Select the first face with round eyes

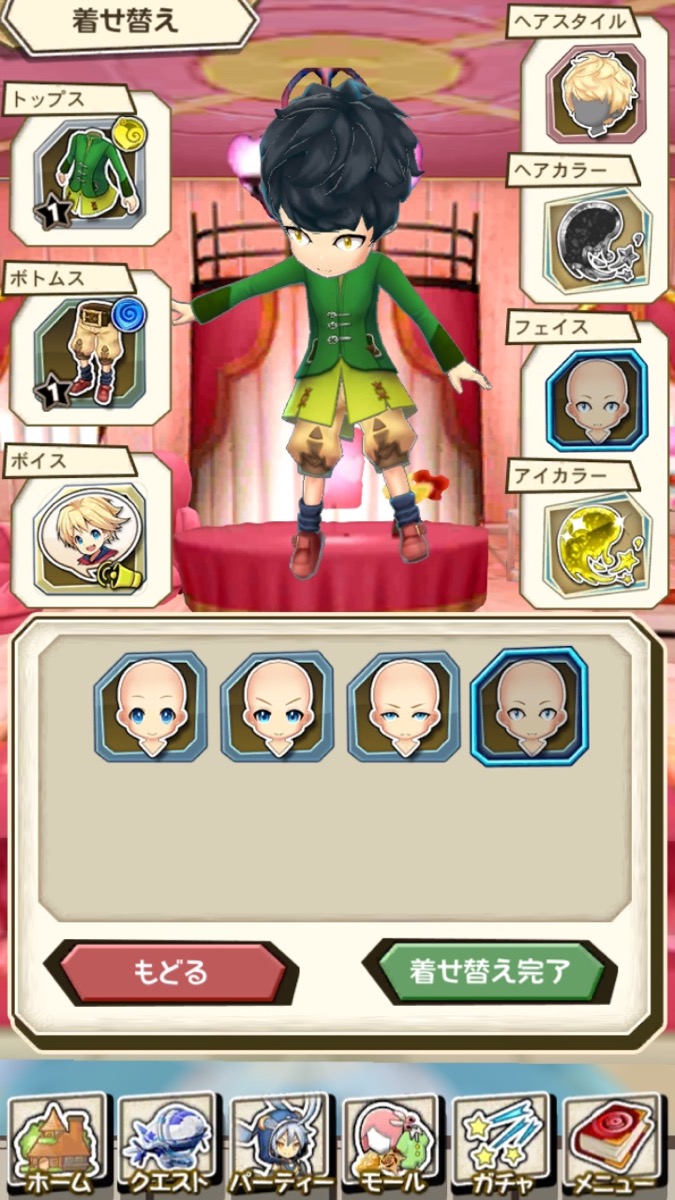coord(151,706)
